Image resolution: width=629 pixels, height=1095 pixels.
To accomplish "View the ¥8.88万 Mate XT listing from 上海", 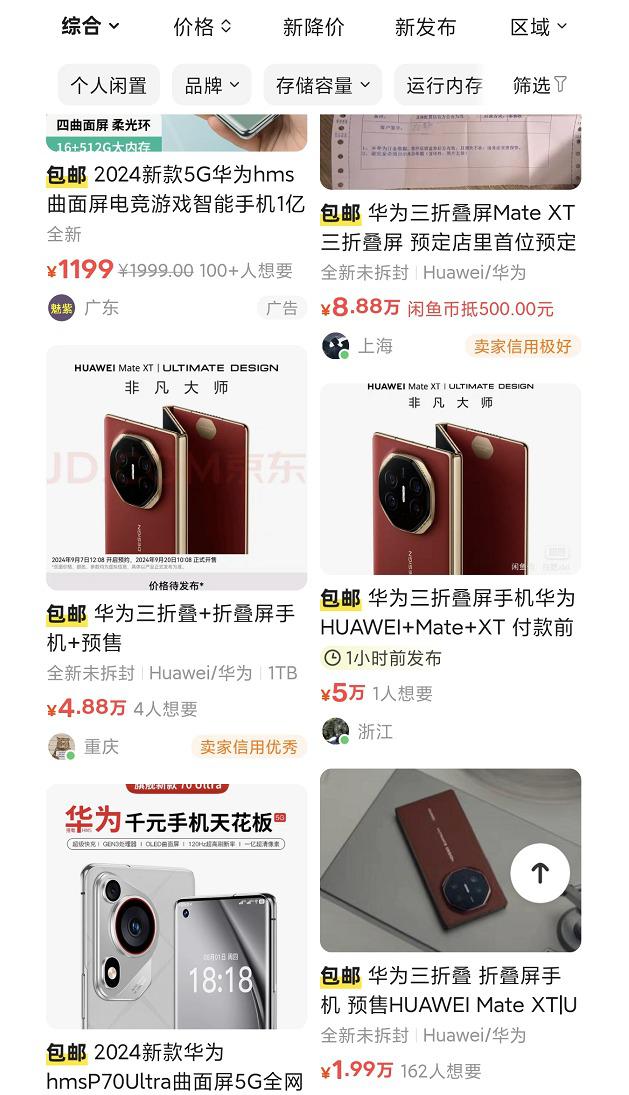I will click(x=450, y=227).
